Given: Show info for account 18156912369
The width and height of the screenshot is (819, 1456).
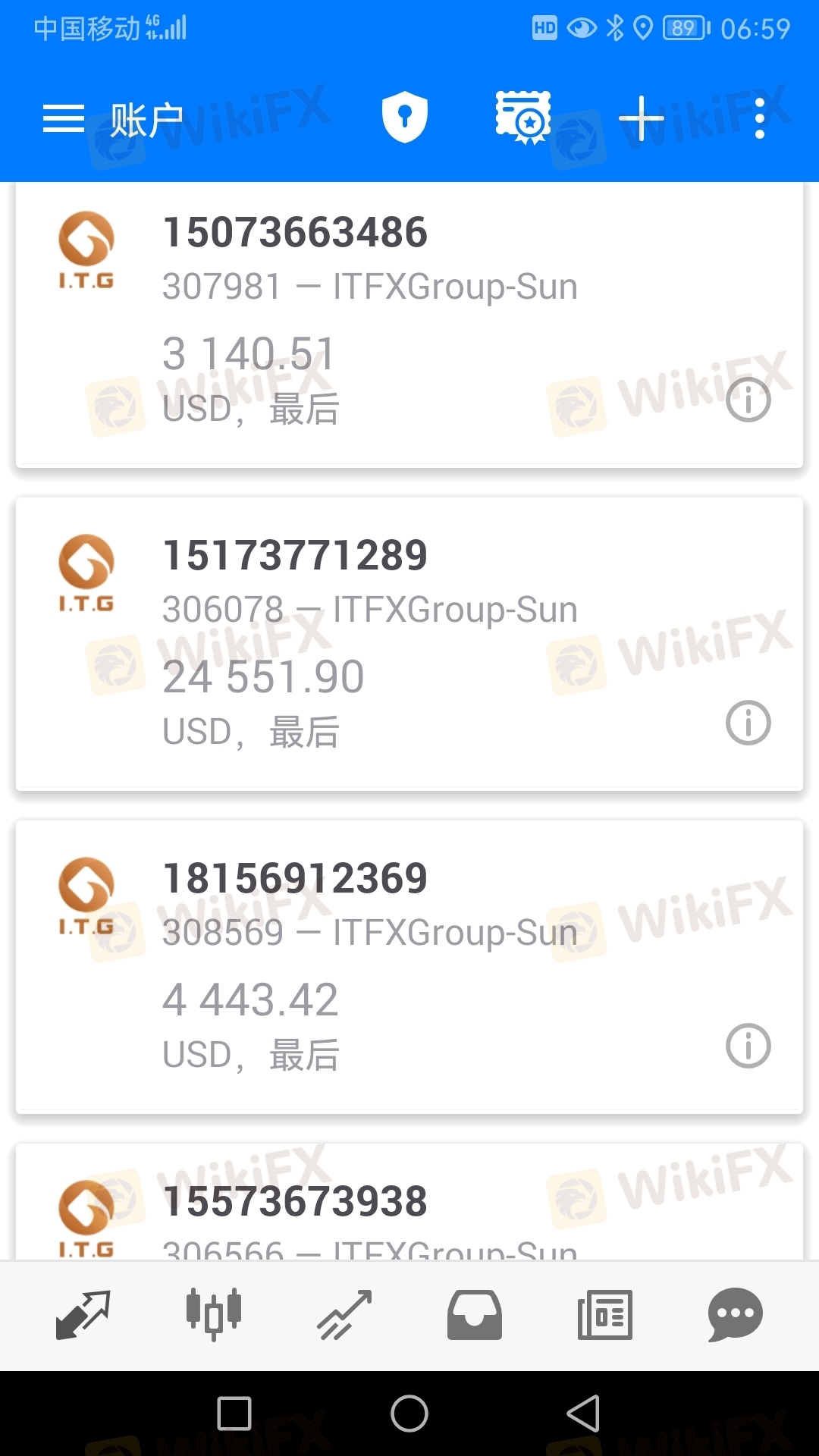Looking at the screenshot, I should 748,1046.
